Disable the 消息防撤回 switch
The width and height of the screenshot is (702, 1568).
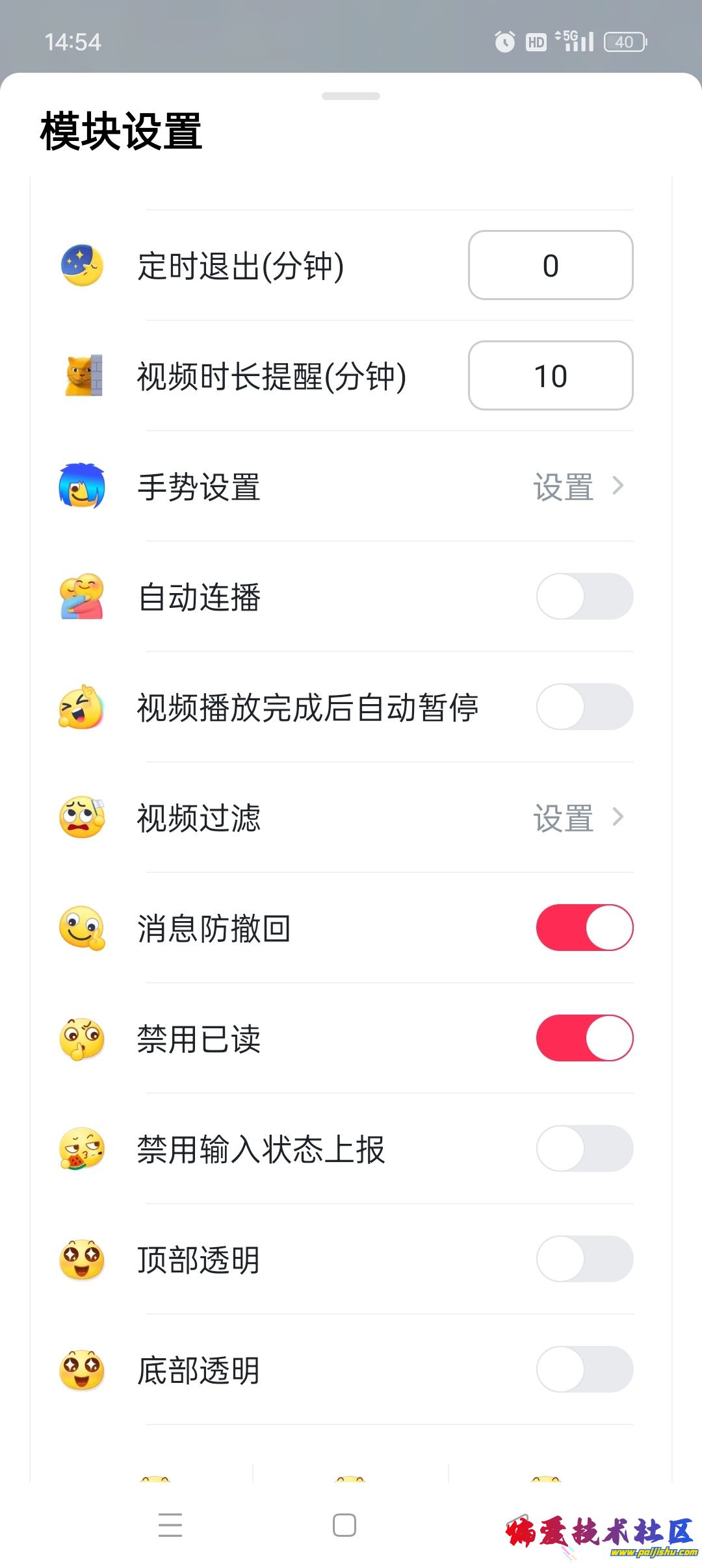tap(584, 928)
